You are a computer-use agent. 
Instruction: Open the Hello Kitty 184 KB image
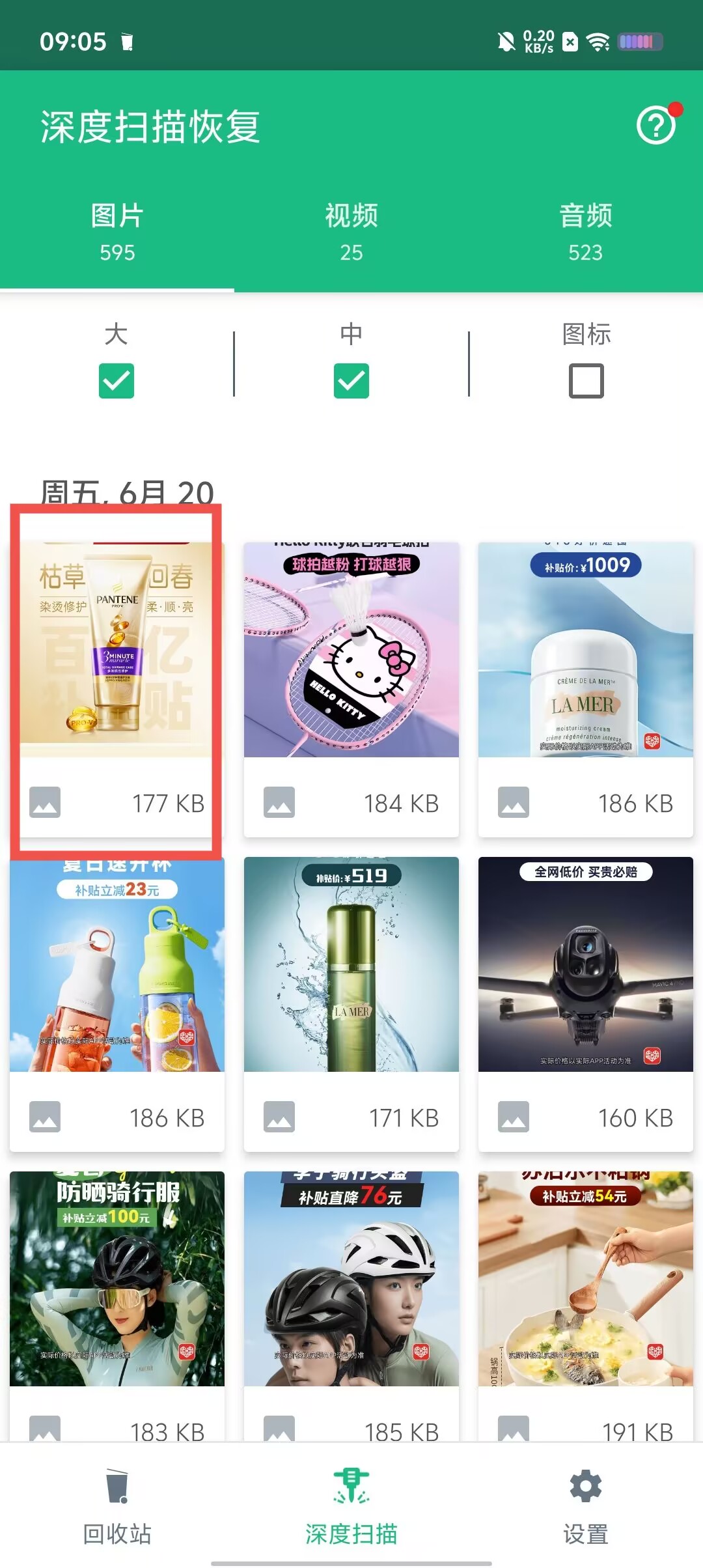tap(351, 651)
